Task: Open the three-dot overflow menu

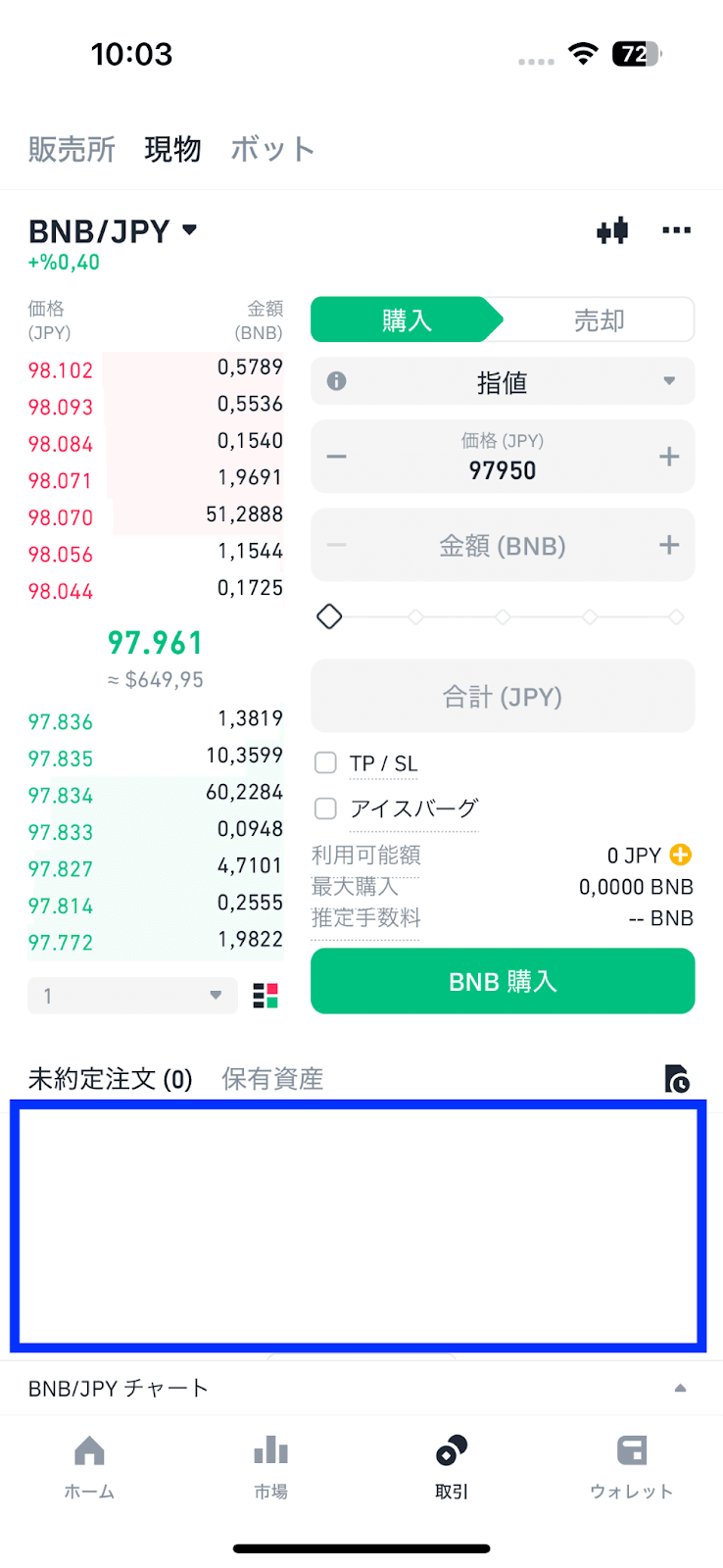Action: (676, 231)
